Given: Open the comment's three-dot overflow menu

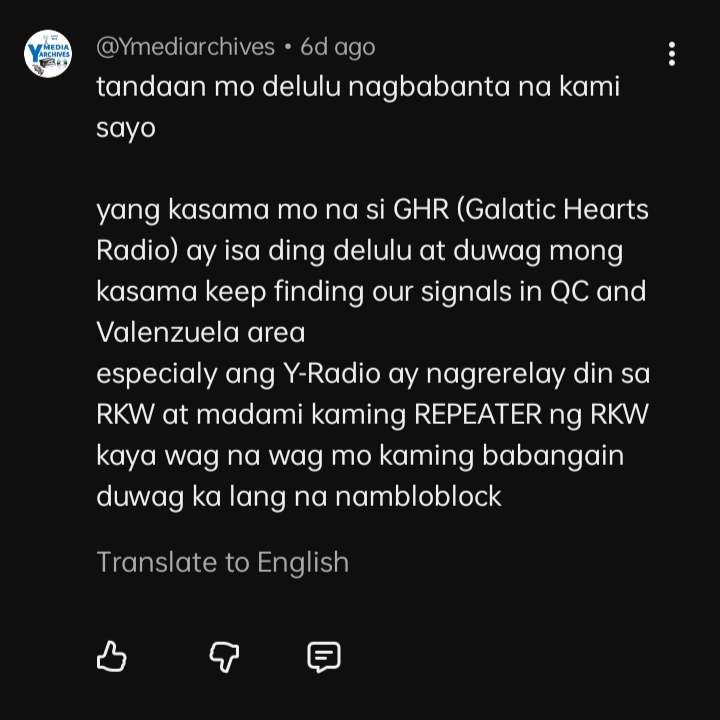Looking at the screenshot, I should coord(672,54).
